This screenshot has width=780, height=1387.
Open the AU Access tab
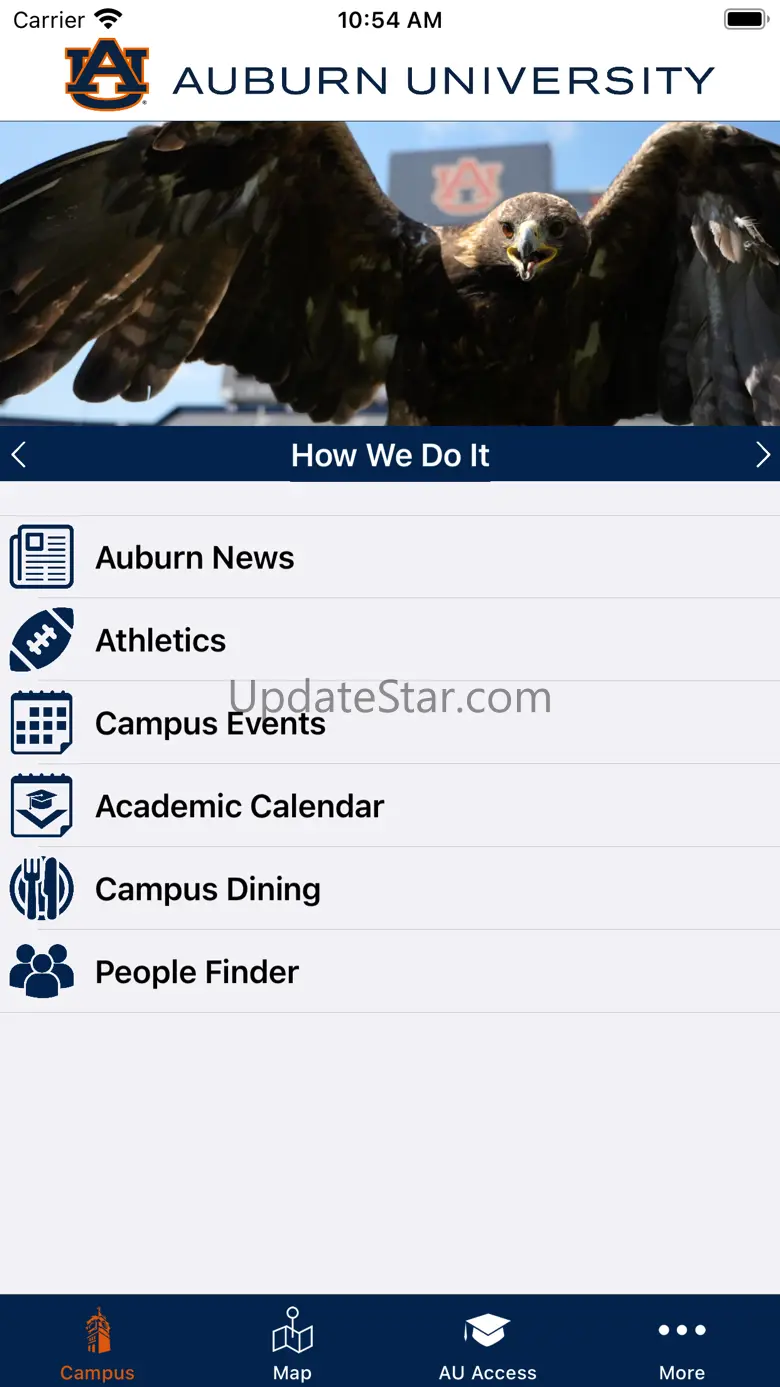point(487,1343)
